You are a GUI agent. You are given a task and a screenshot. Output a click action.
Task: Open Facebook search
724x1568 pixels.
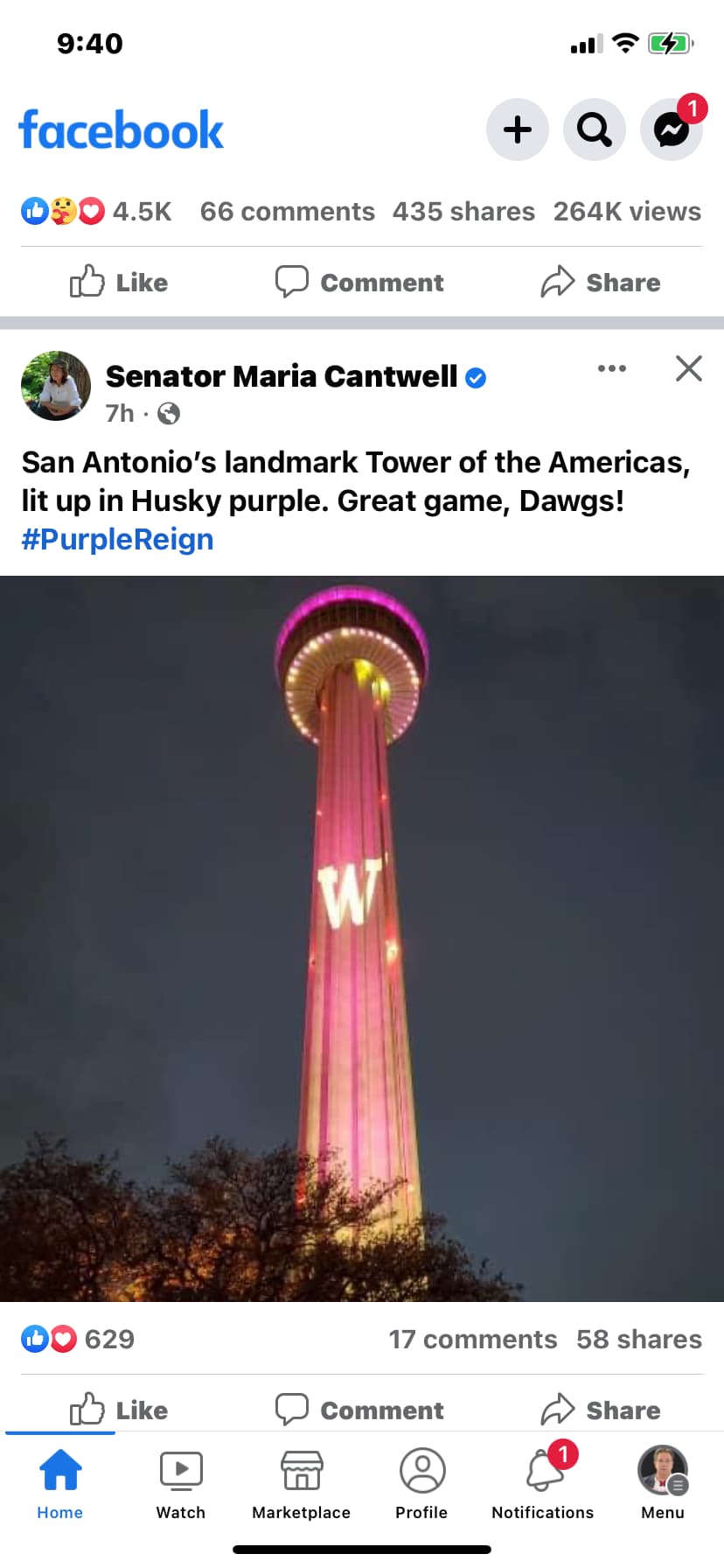coord(595,129)
